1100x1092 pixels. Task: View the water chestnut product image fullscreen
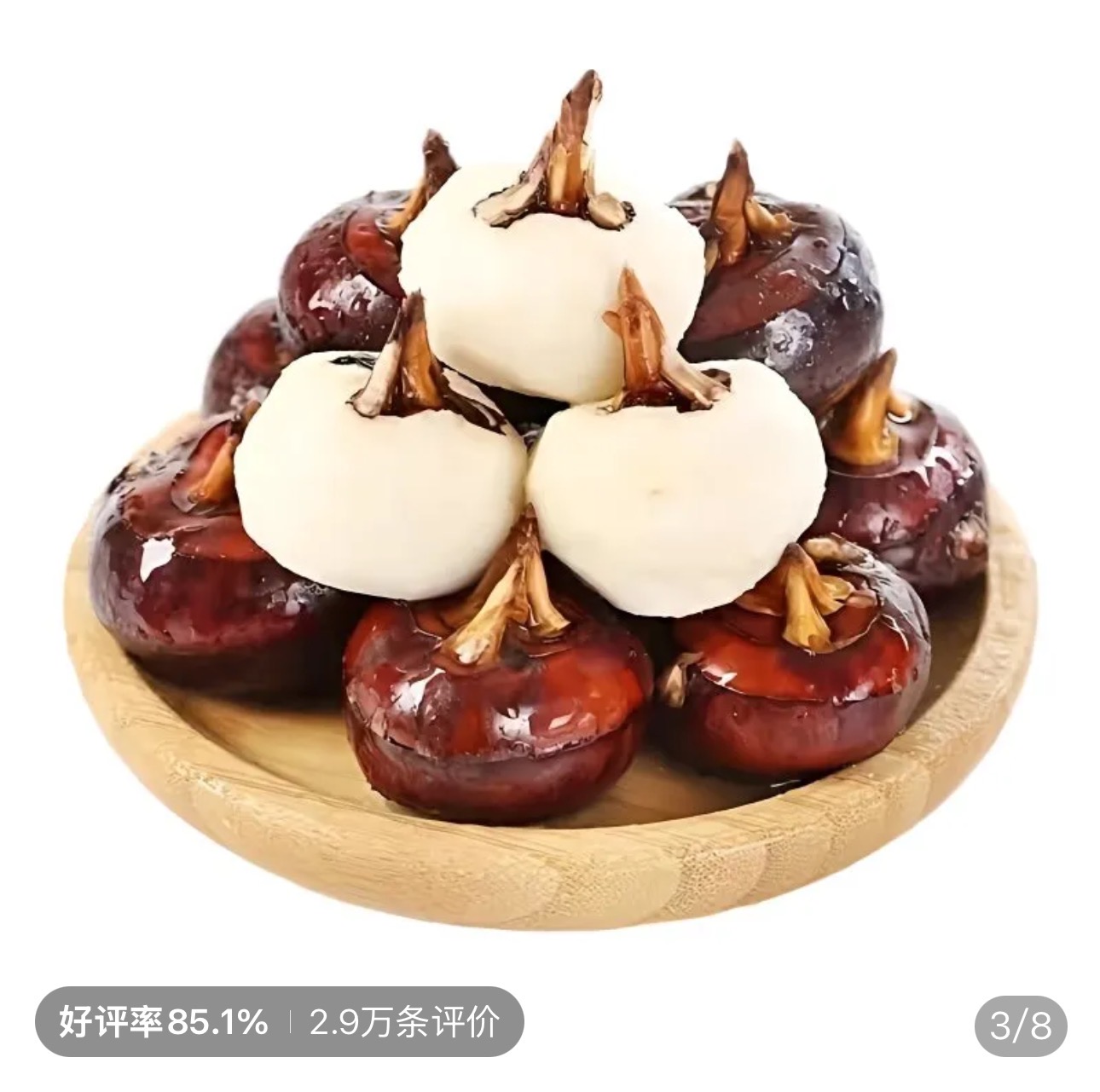pos(550,477)
